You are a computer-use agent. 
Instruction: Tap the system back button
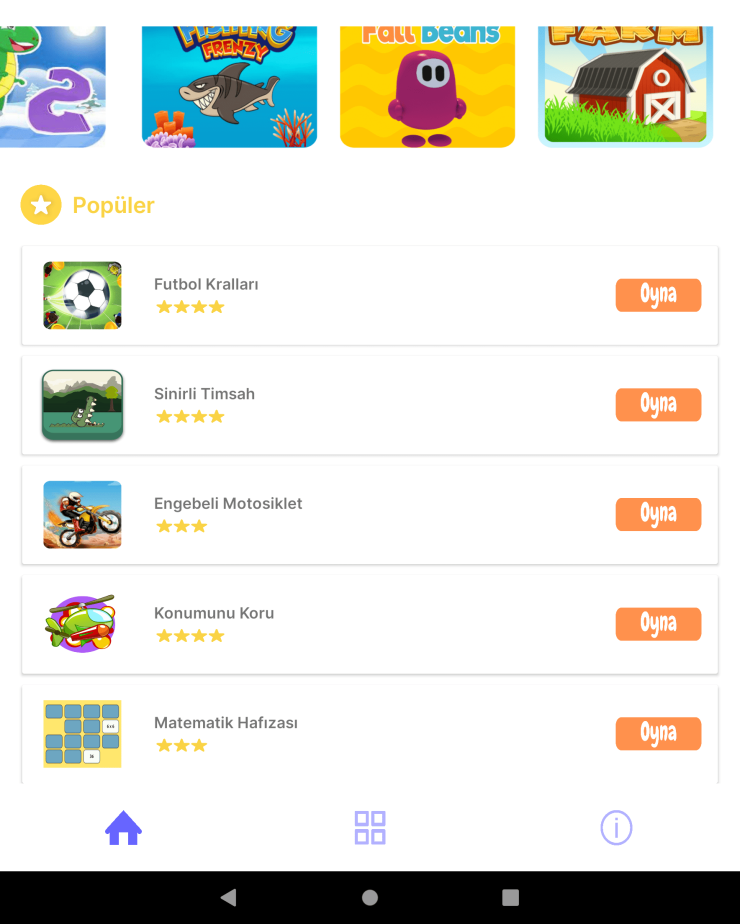coord(228,897)
